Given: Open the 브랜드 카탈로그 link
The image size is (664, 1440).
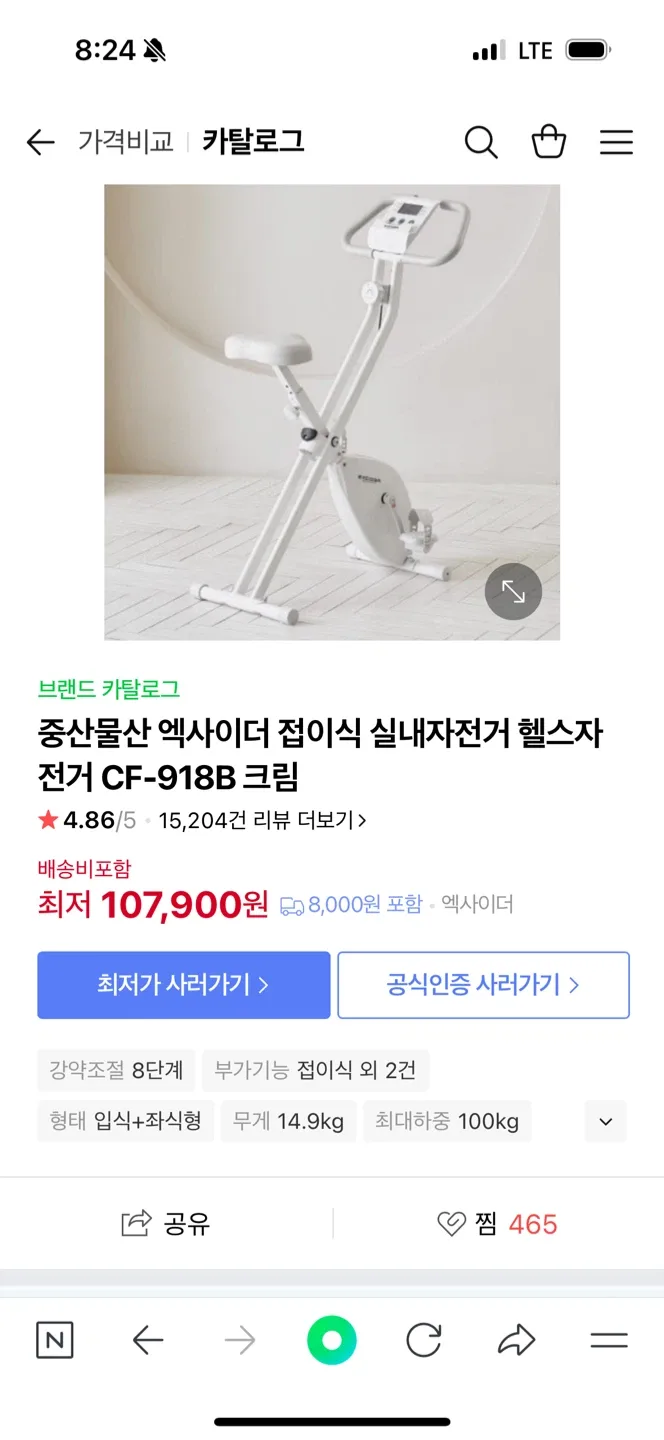Looking at the screenshot, I should [109, 689].
